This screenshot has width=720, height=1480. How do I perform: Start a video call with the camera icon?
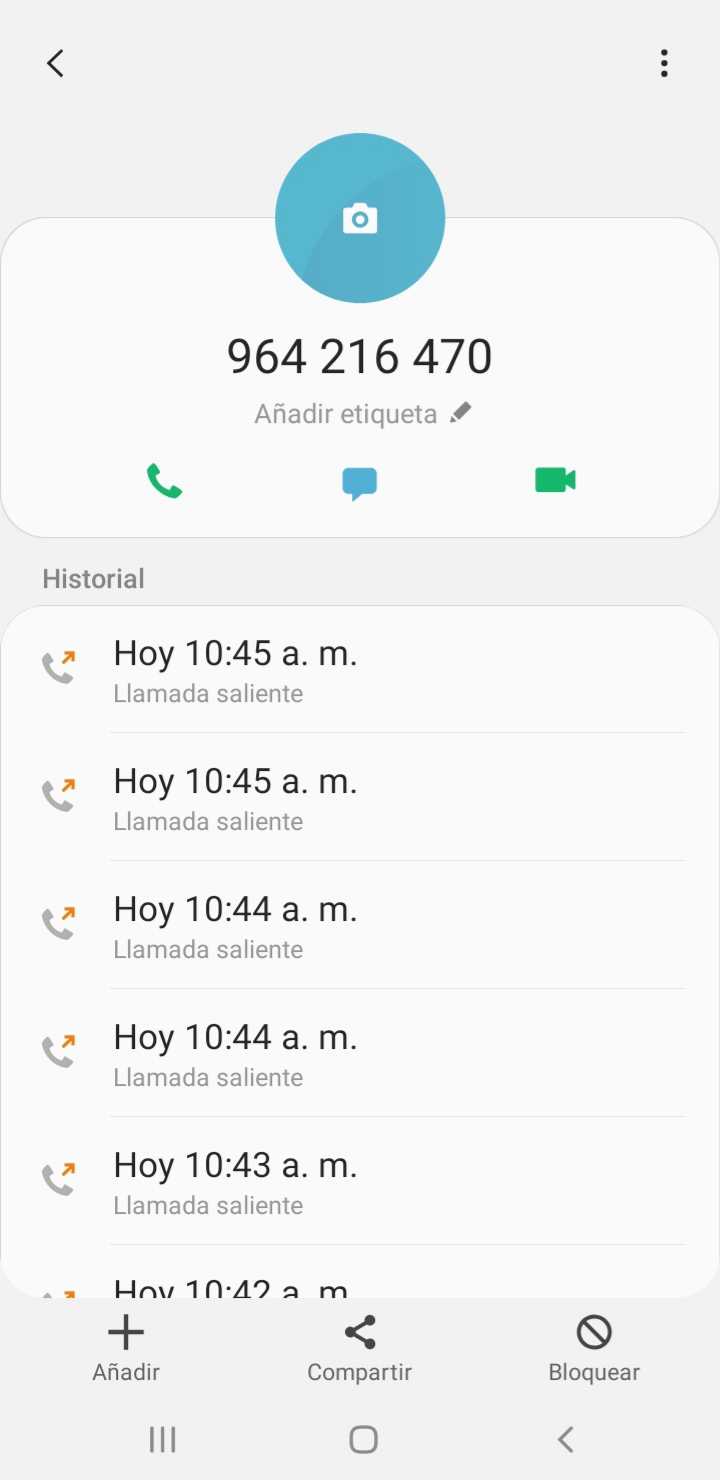(555, 481)
